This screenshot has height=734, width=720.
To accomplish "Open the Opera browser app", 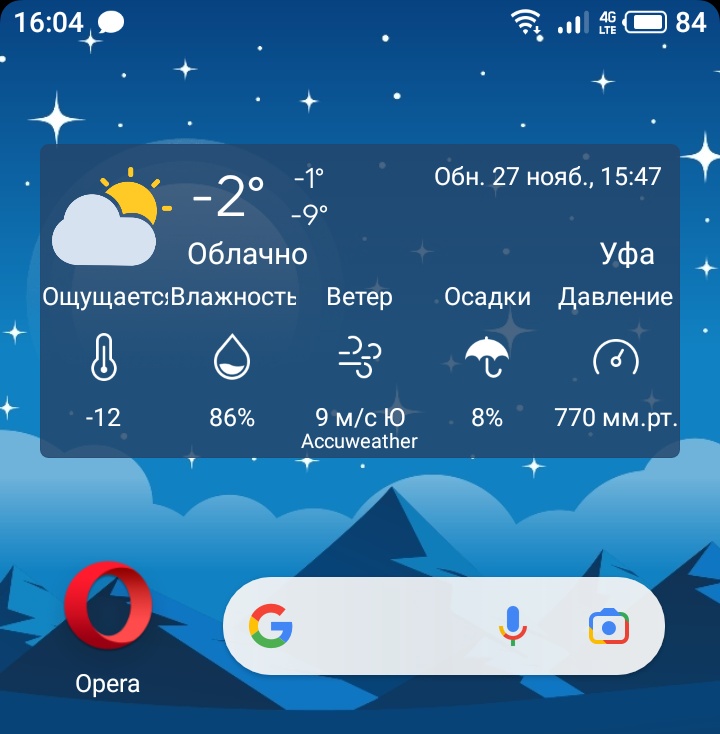I will 108,607.
